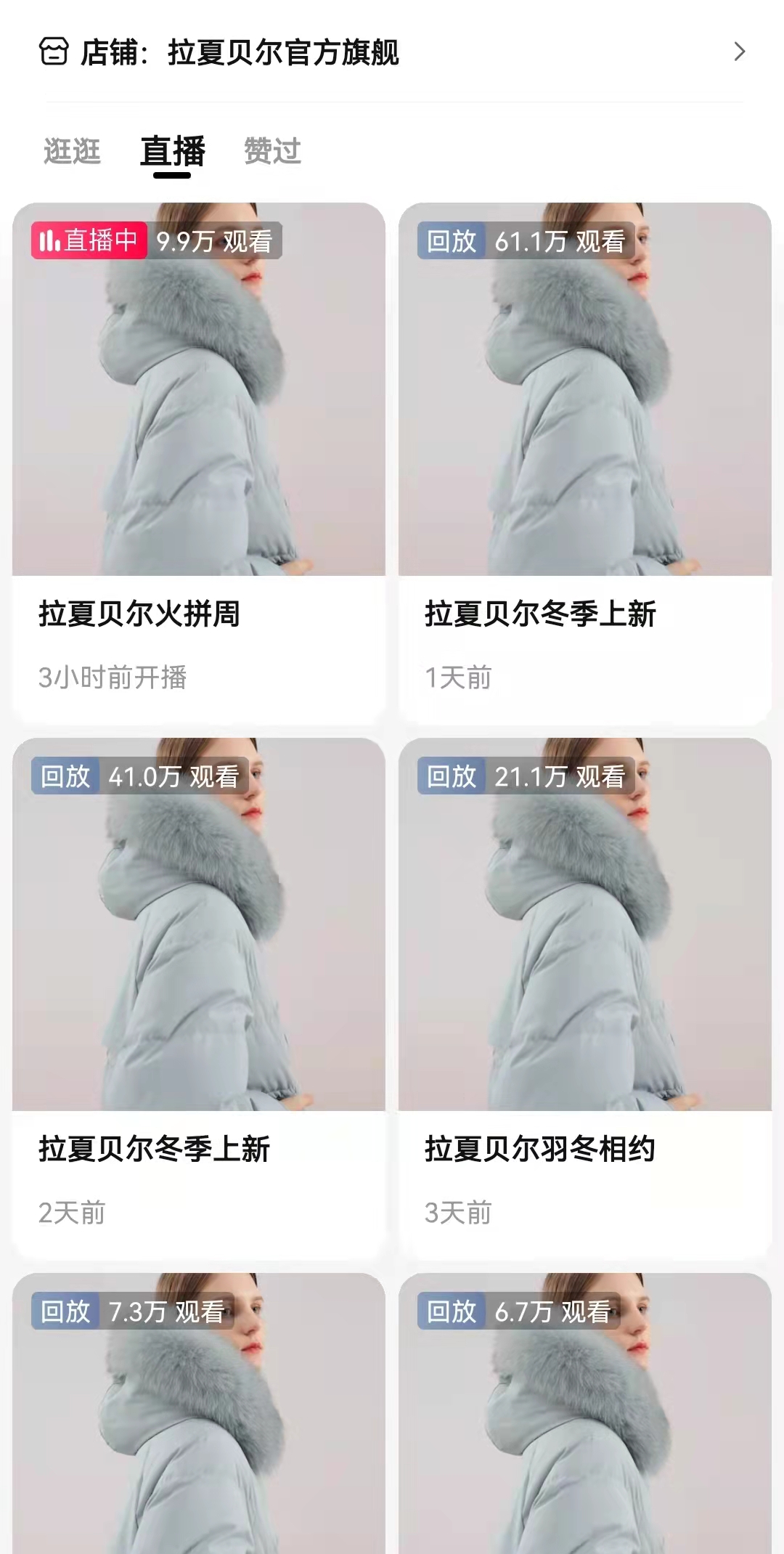Screen dimensions: 784x1554
Task: Click the 61.1万 观看 view counter
Action: point(559,243)
